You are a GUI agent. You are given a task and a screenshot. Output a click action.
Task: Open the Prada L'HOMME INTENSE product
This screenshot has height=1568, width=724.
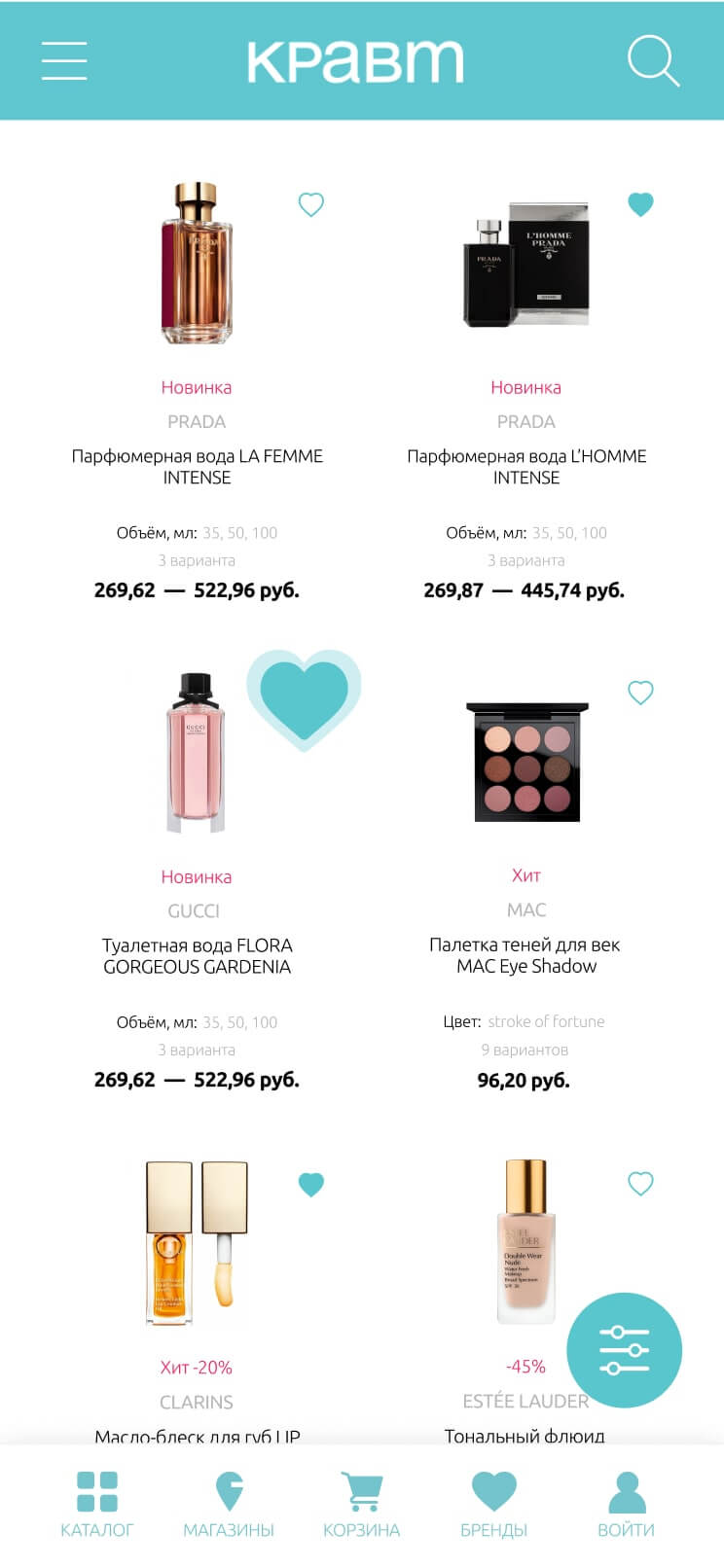526,467
